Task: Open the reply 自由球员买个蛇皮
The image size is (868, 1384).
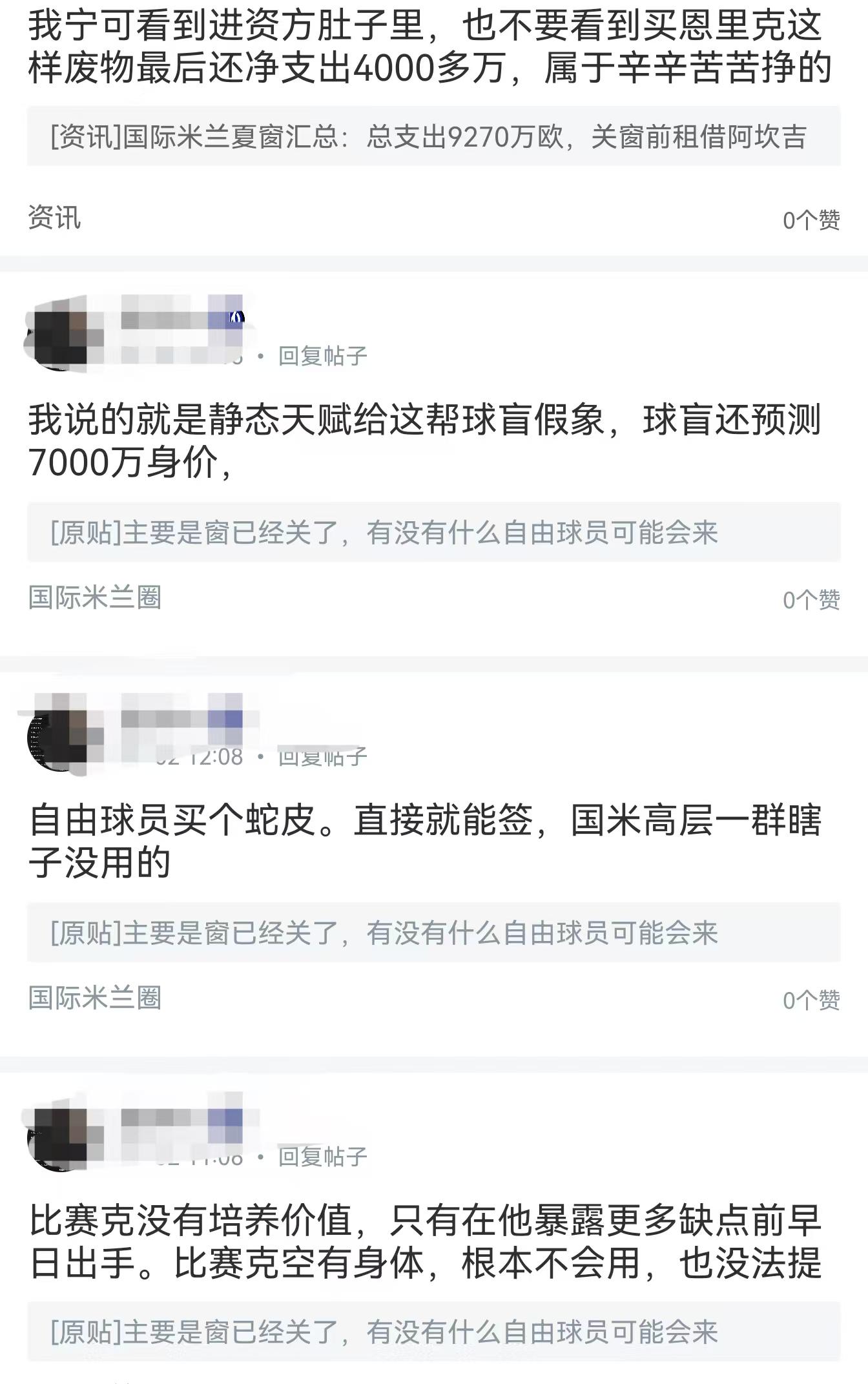Action: 424,841
